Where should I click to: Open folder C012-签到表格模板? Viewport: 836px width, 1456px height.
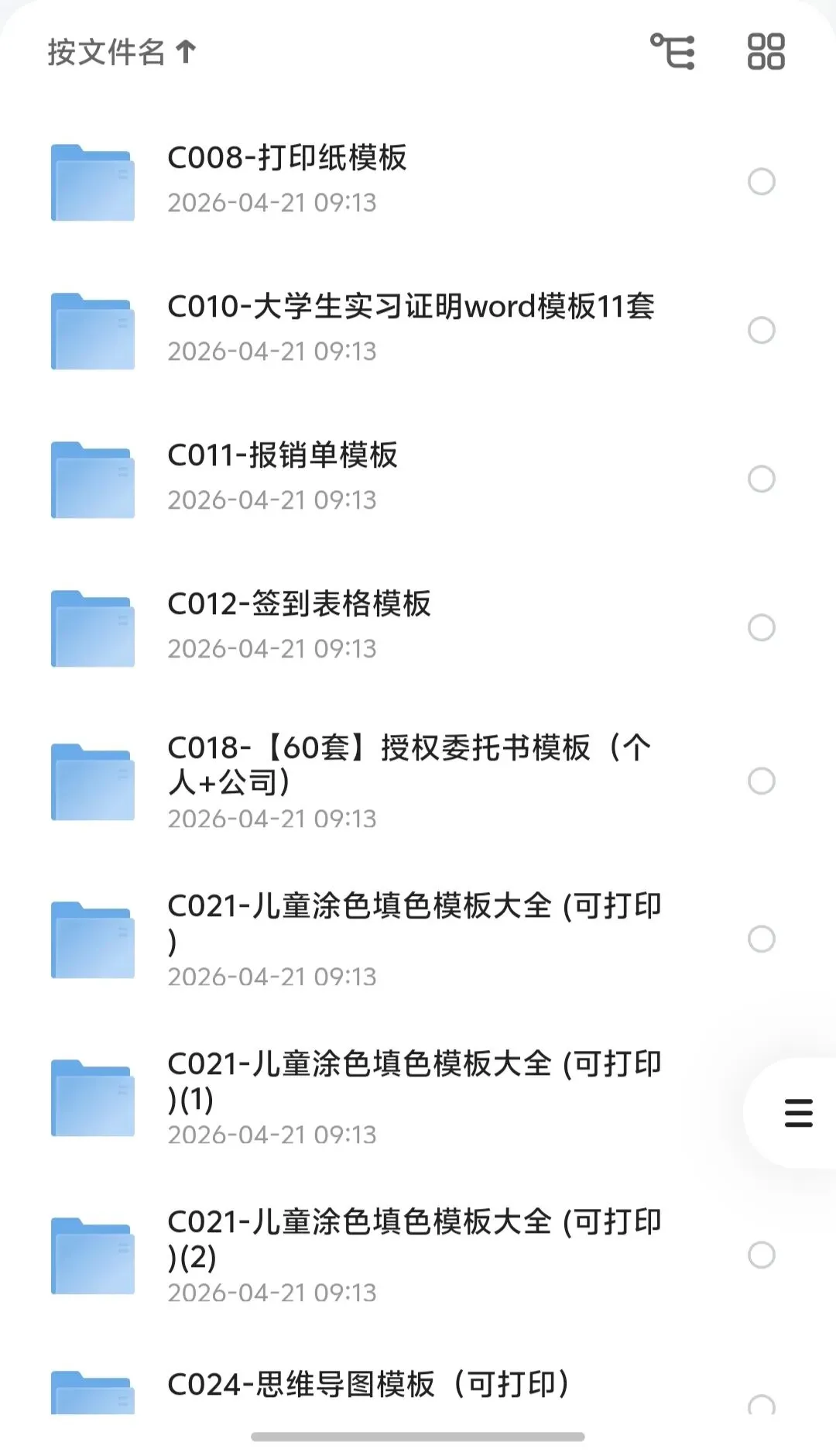[418, 627]
